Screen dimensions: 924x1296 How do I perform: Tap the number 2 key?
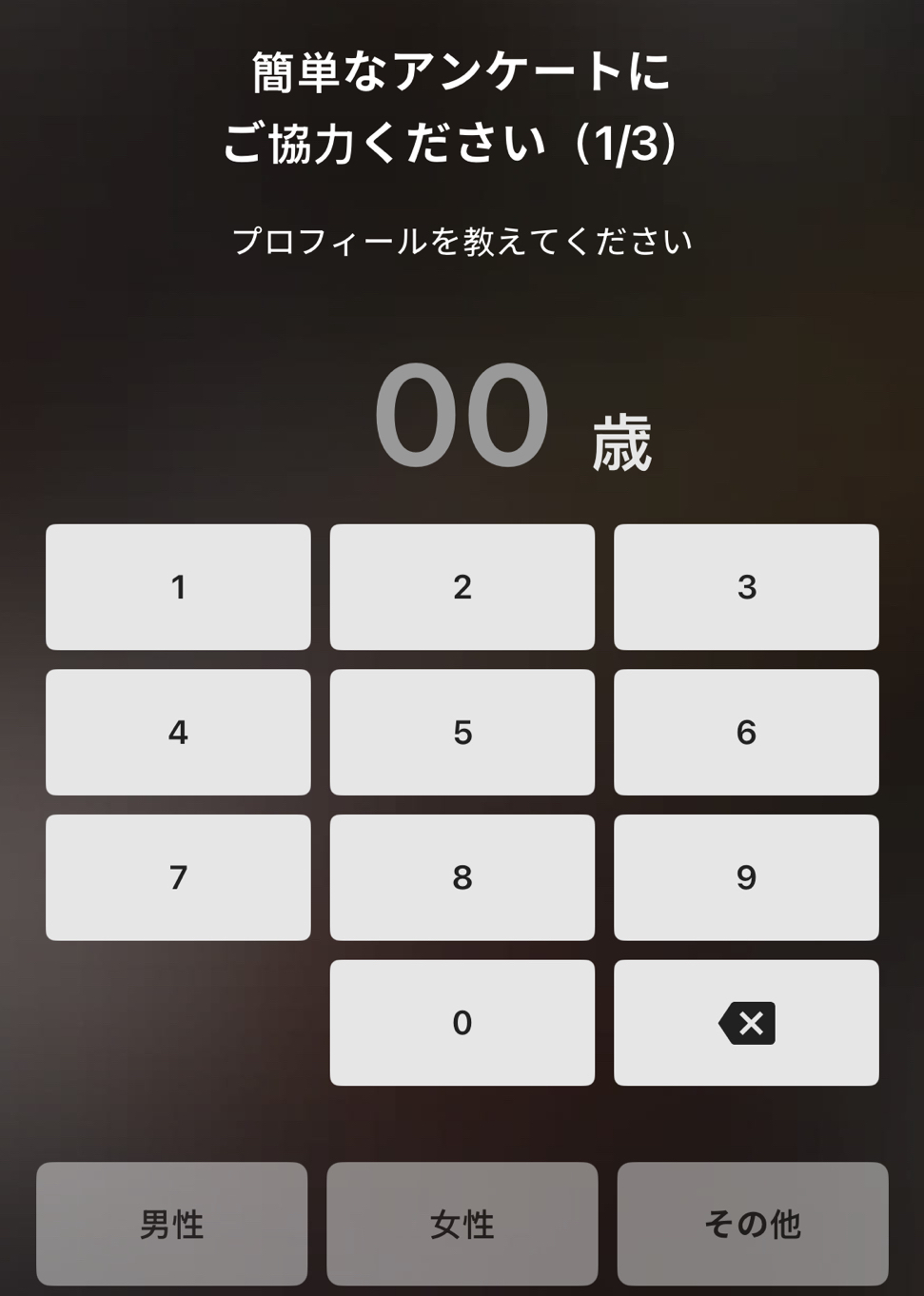(462, 587)
